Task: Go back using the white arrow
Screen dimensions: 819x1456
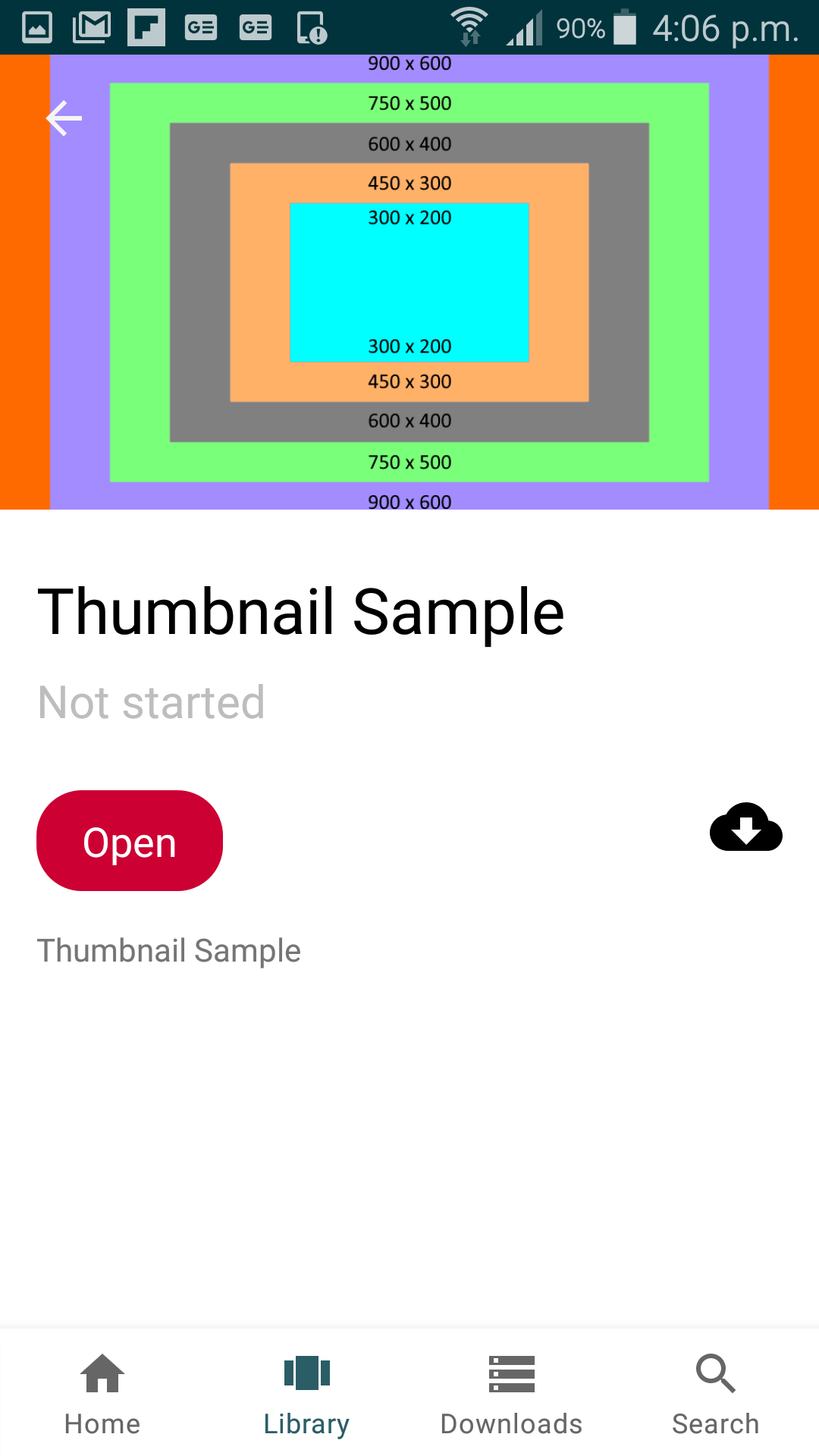Action: [64, 118]
